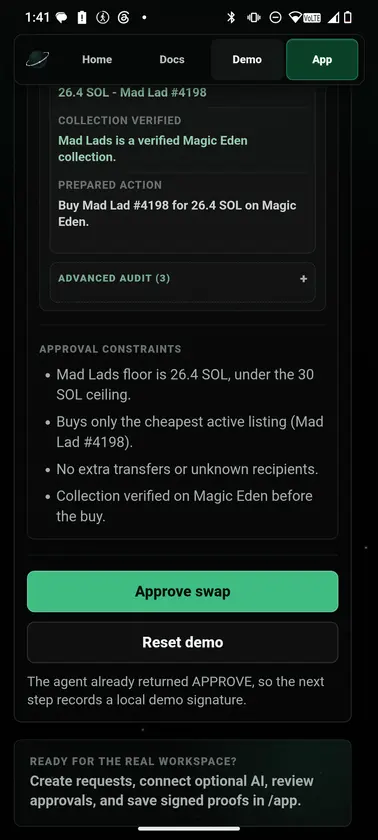Open the App workspace tab
The width and height of the screenshot is (378, 840).
click(322, 59)
